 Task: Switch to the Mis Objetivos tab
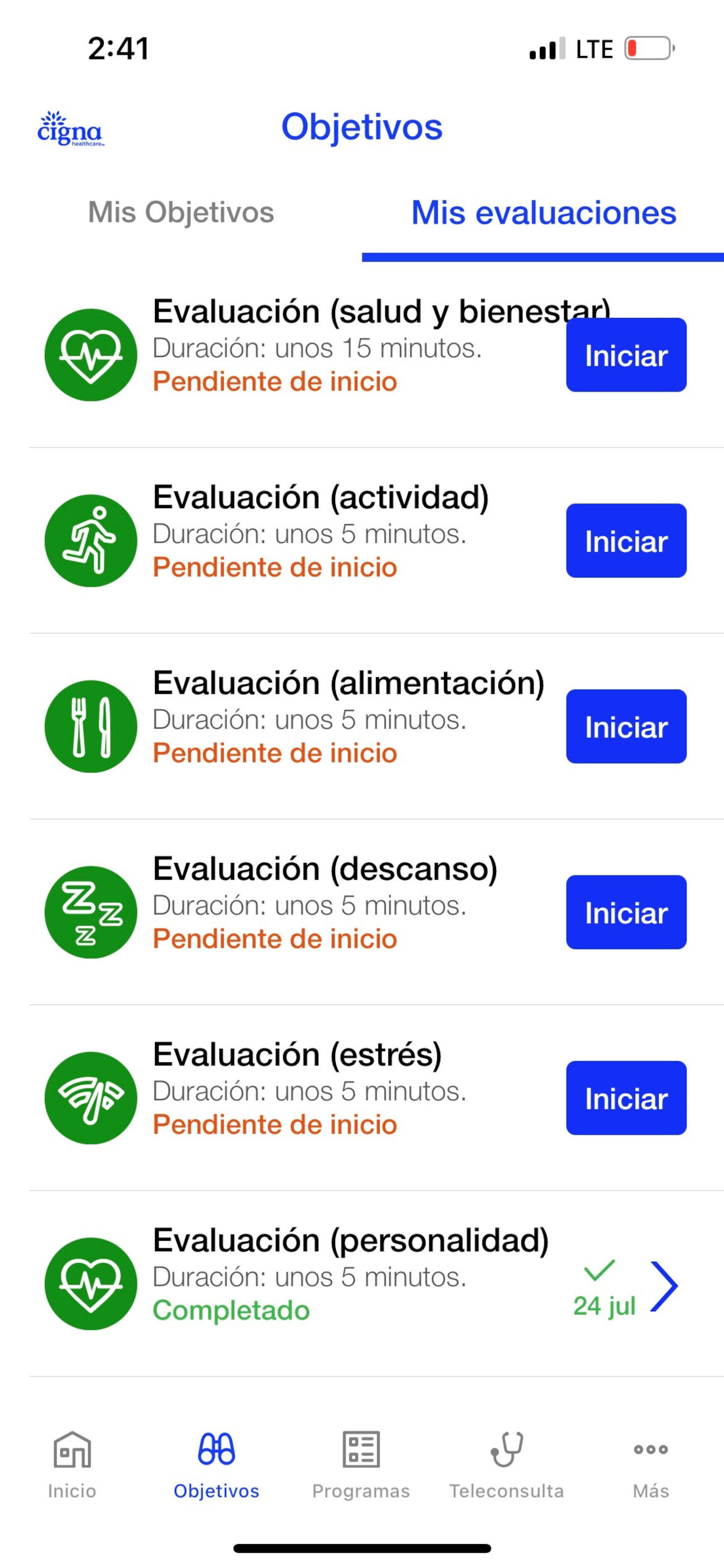pyautogui.click(x=181, y=212)
